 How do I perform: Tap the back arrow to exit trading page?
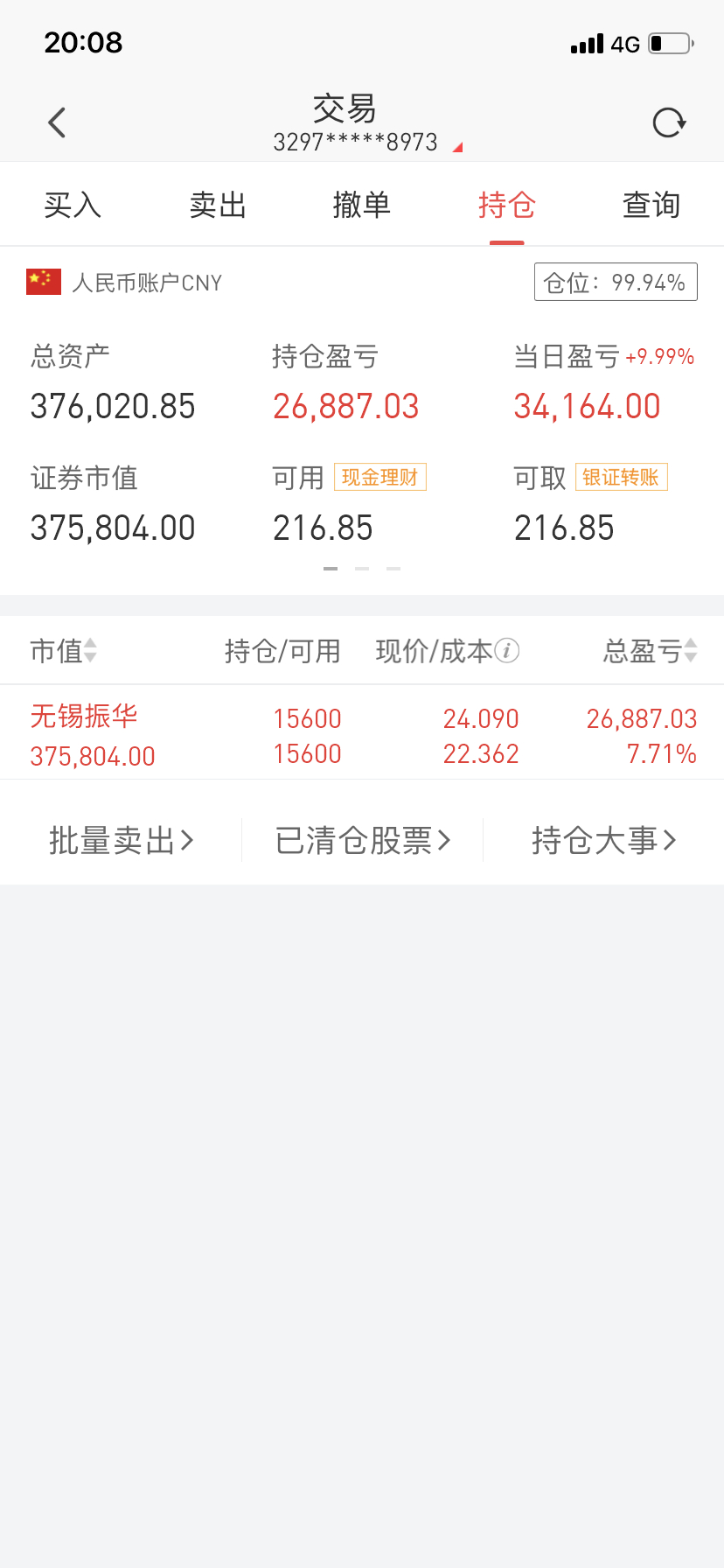(x=57, y=122)
